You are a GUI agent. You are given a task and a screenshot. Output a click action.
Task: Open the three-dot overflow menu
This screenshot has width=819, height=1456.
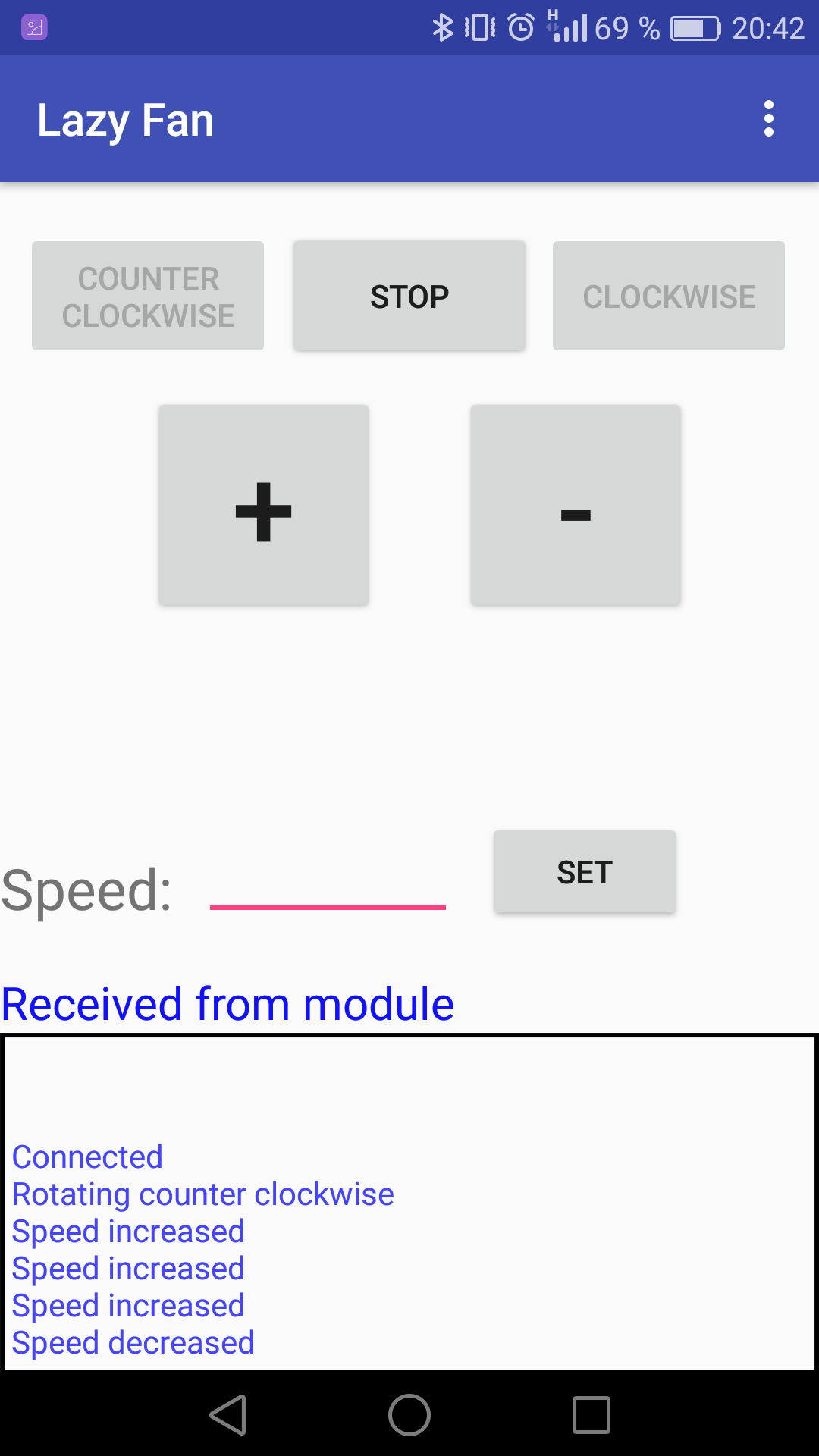768,119
